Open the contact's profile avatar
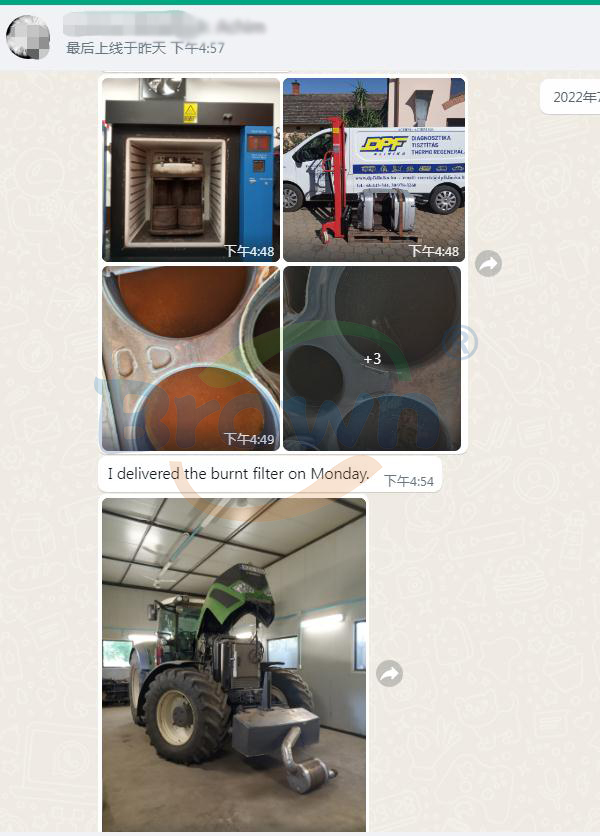Viewport: 600px width, 836px height. click(x=28, y=37)
